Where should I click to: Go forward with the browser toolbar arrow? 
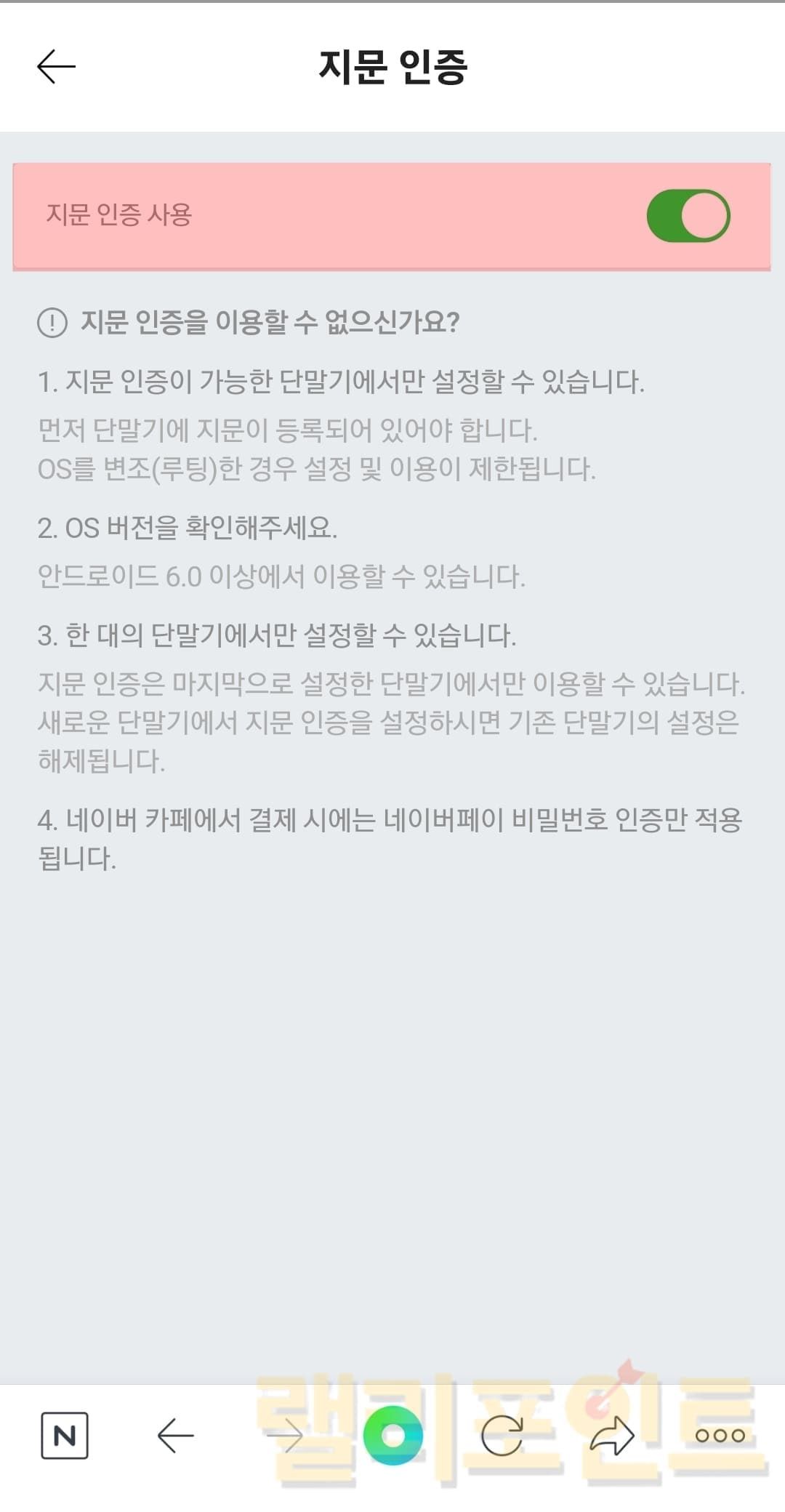coord(285,1436)
